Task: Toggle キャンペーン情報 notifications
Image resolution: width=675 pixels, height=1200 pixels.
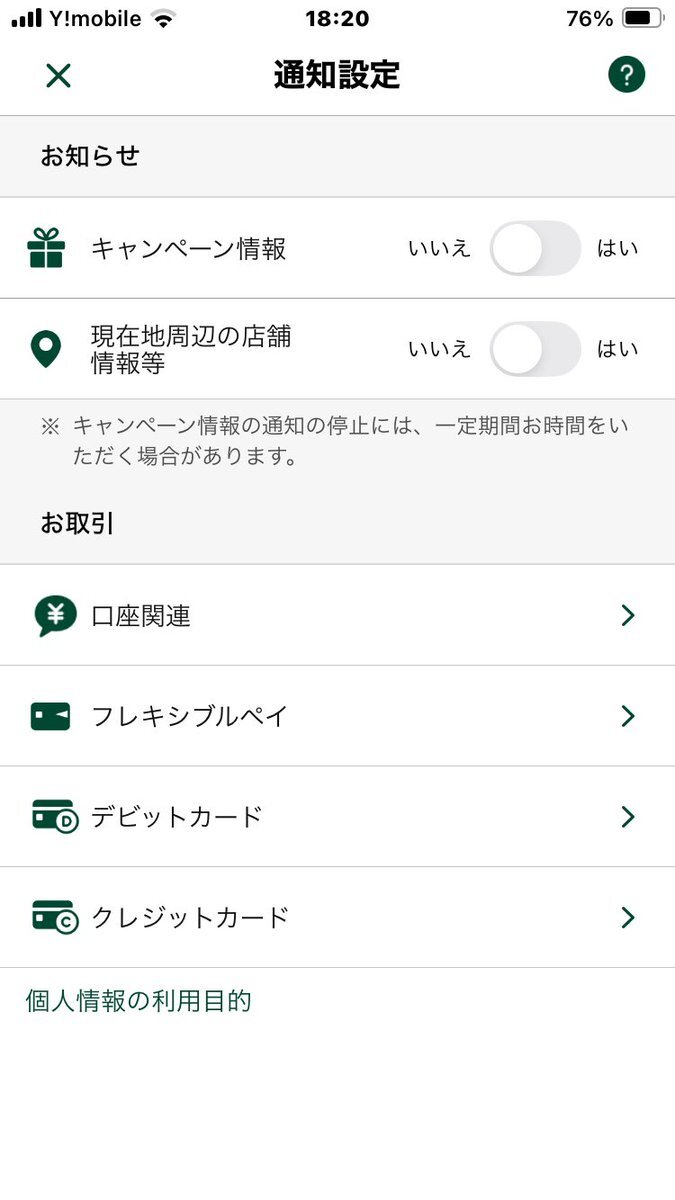Action: [535, 248]
